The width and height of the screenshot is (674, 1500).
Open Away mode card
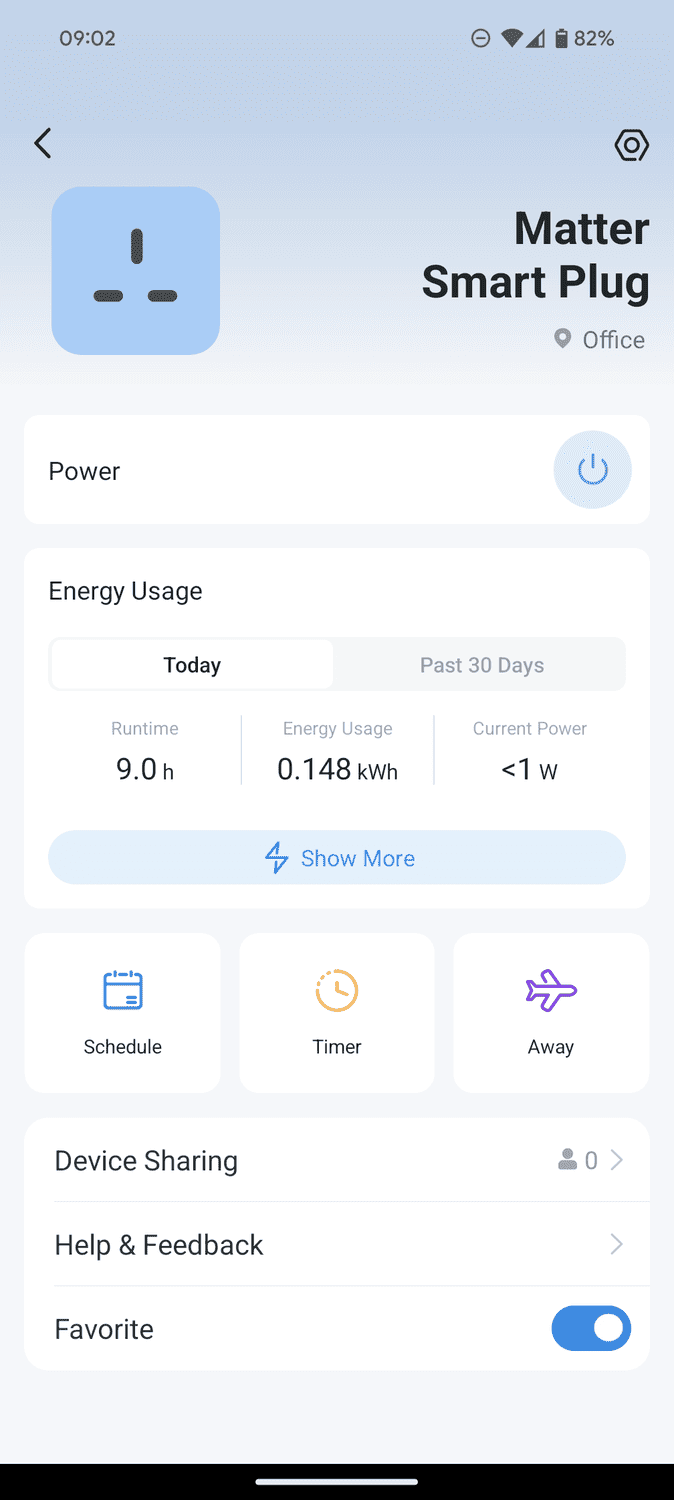point(551,1012)
